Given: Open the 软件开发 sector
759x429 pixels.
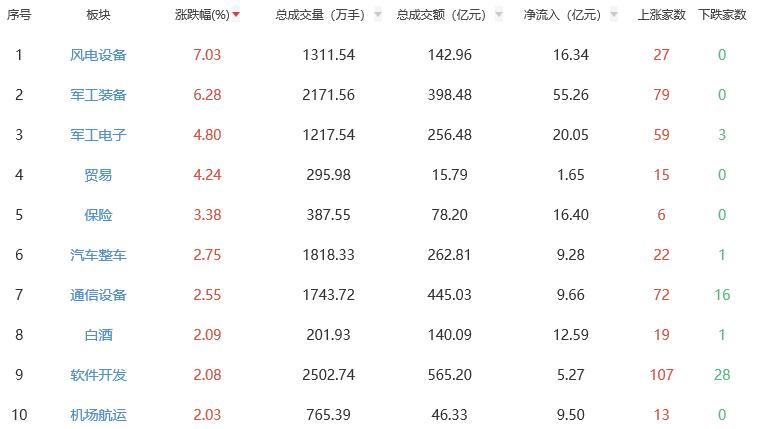Looking at the screenshot, I should coord(98,375).
